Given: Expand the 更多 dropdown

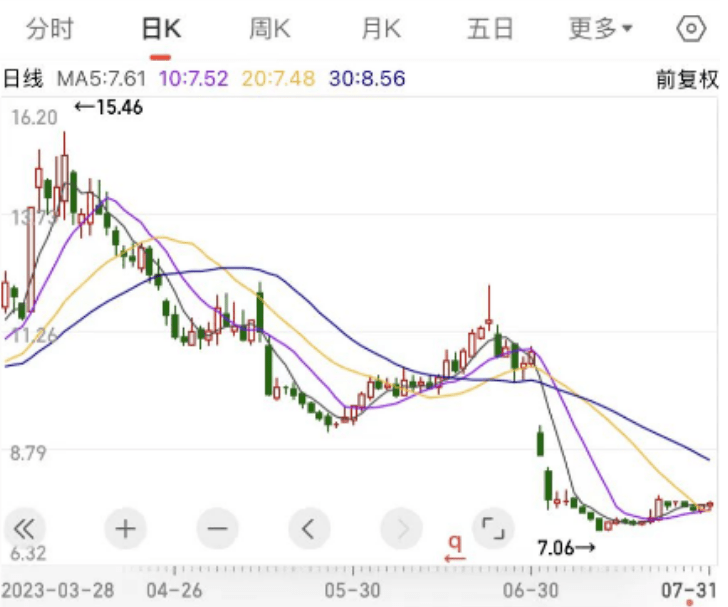Looking at the screenshot, I should [x=600, y=29].
